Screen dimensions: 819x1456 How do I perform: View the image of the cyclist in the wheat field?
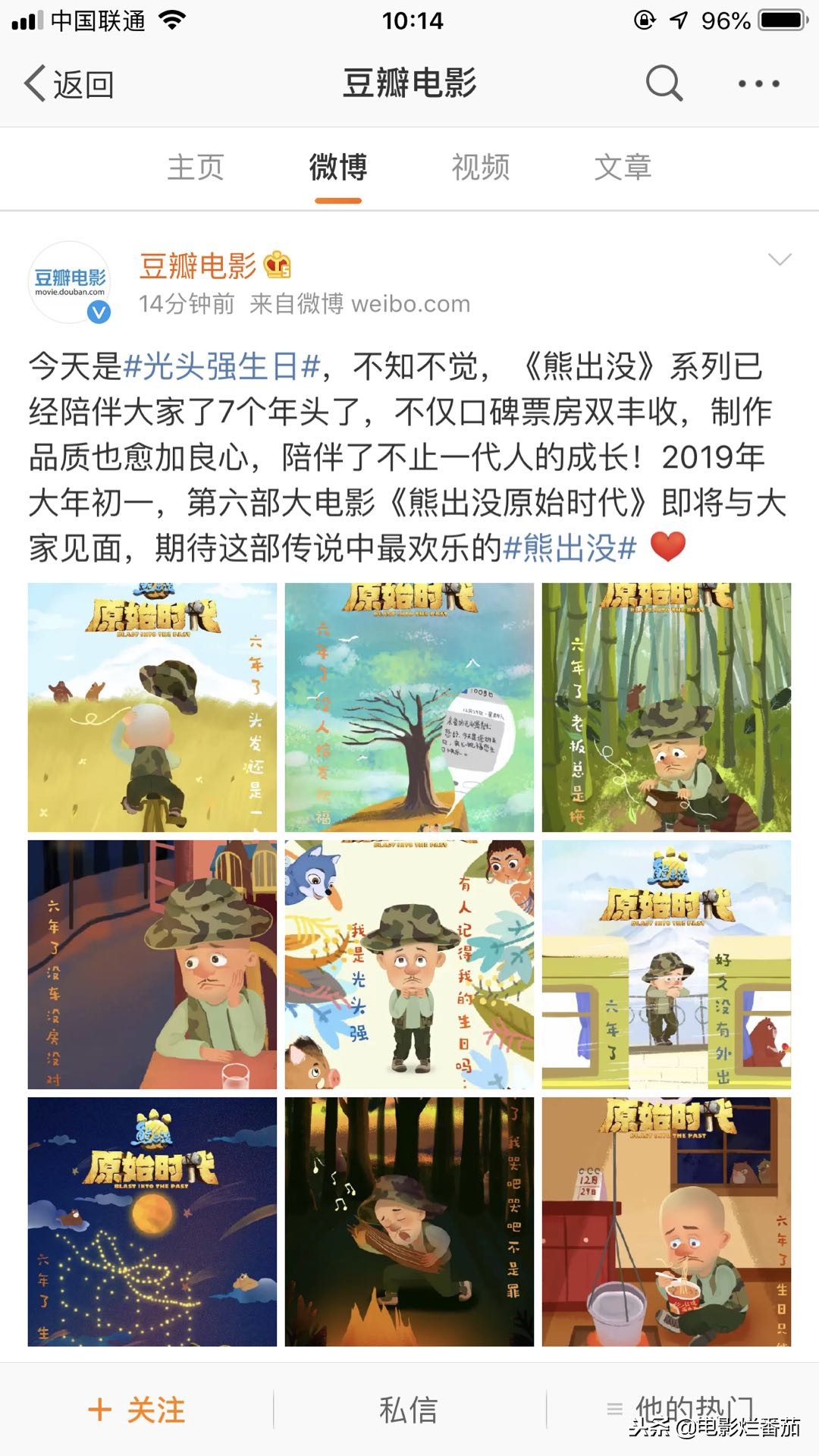coord(152,708)
